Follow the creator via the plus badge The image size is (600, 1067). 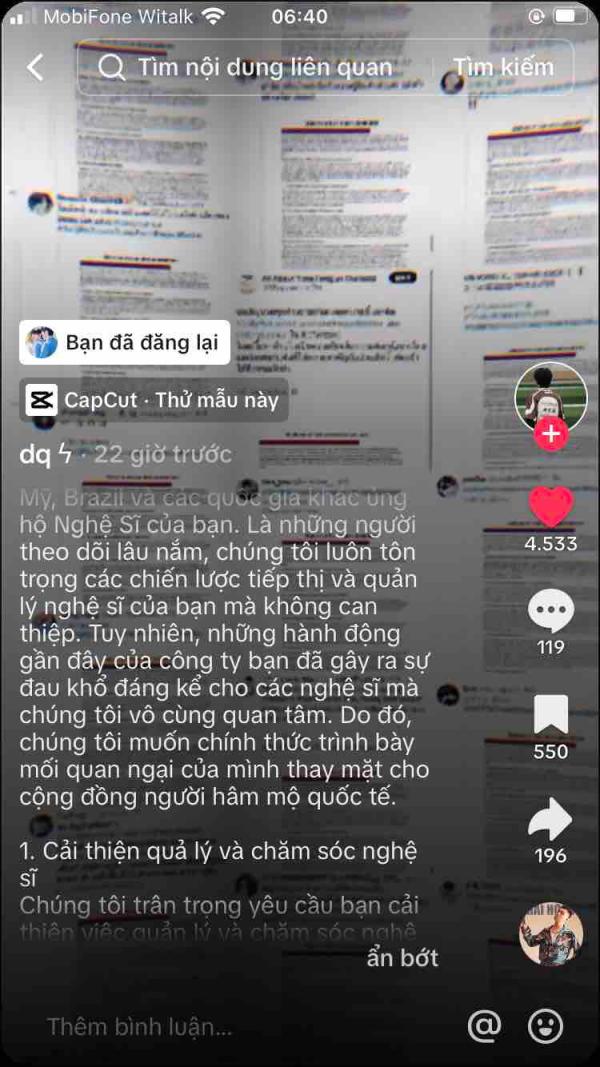(550, 435)
